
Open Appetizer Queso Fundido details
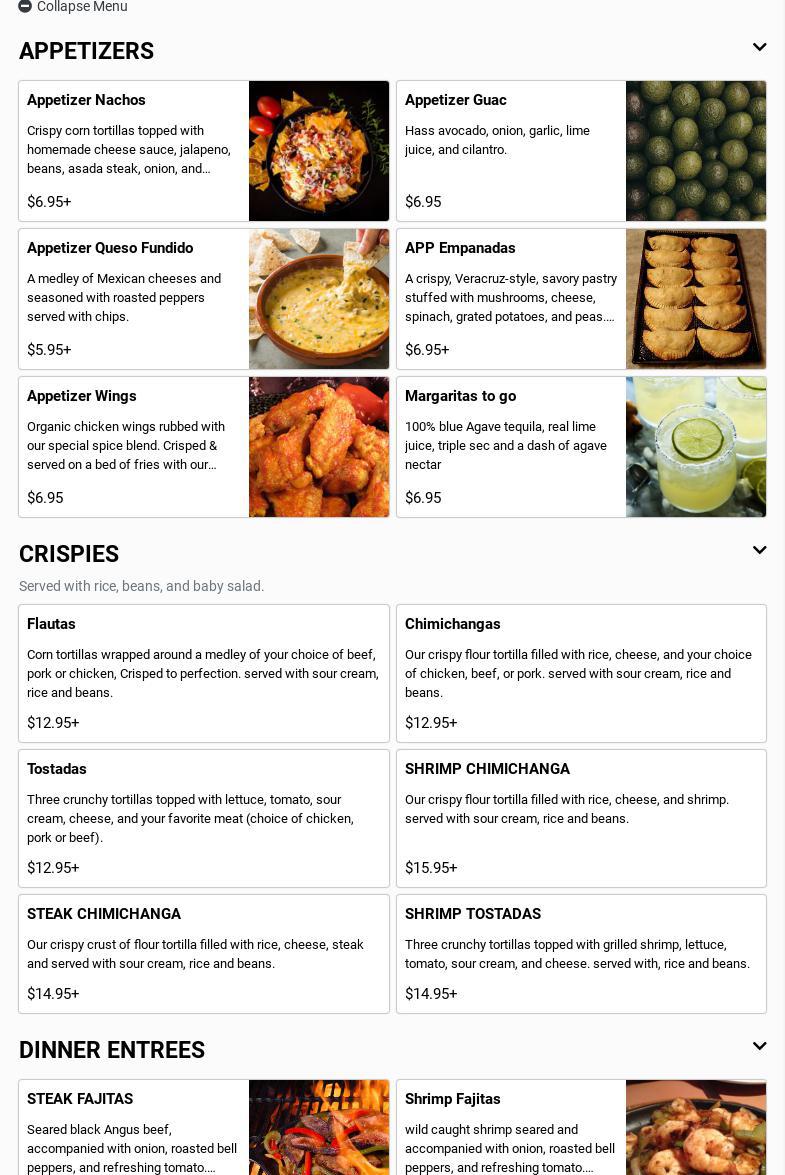click(x=204, y=299)
